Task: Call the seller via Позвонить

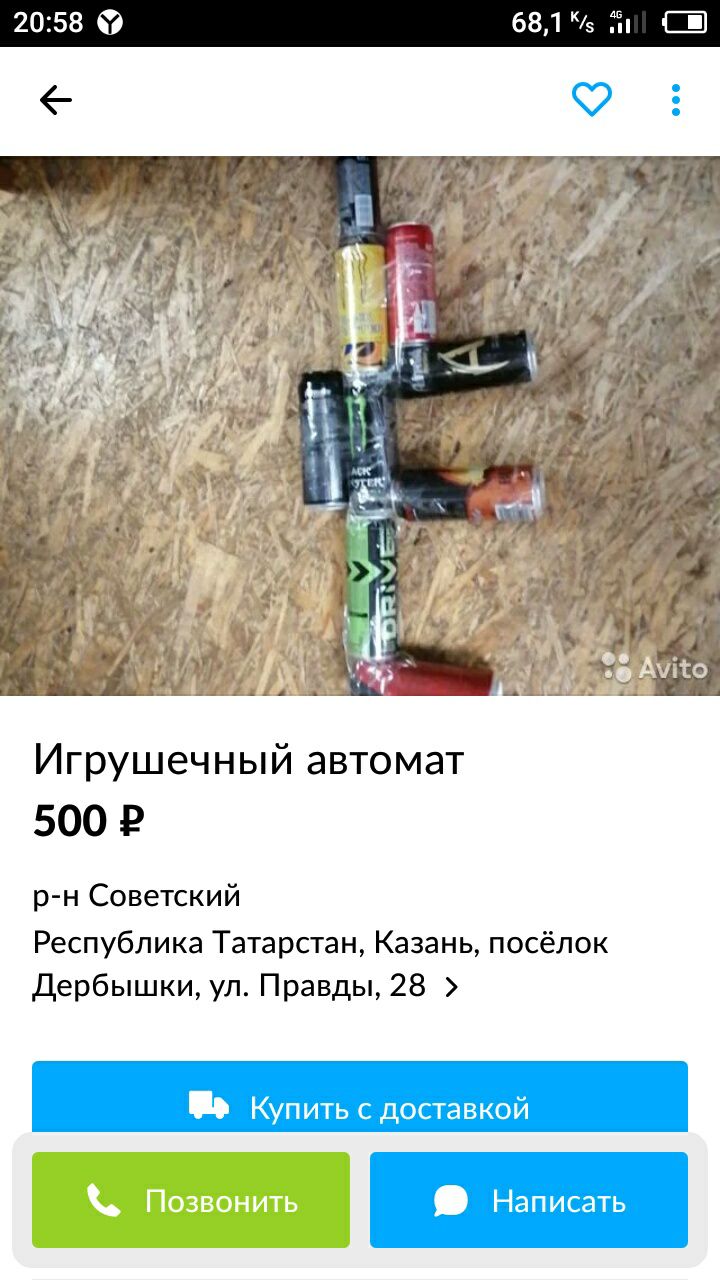Action: [x=191, y=1200]
